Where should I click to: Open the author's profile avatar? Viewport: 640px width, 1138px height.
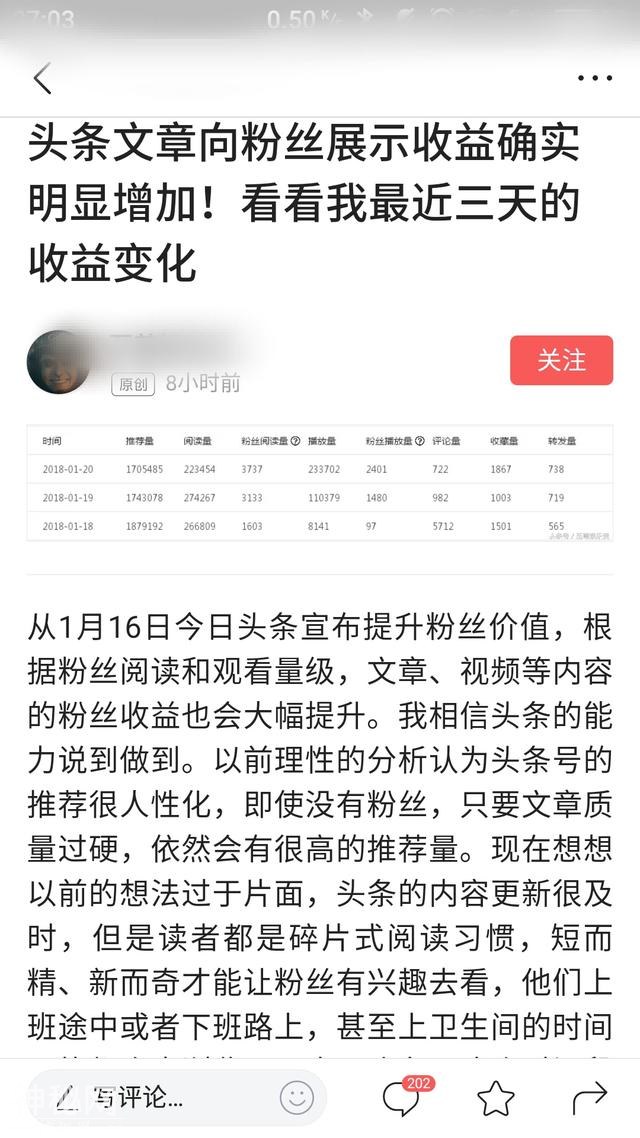click(x=60, y=362)
